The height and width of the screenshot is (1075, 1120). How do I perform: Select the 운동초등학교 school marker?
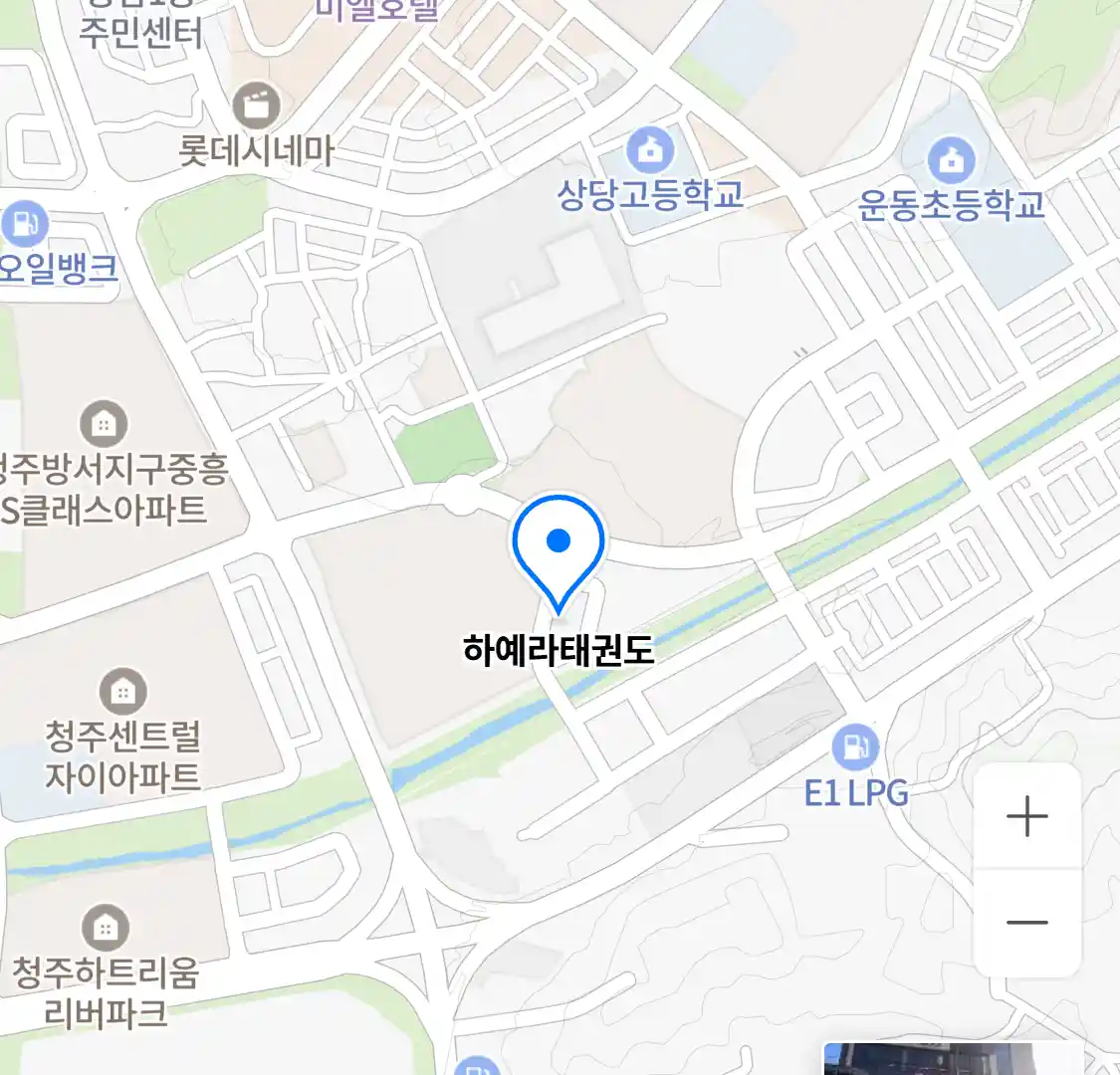951,160
